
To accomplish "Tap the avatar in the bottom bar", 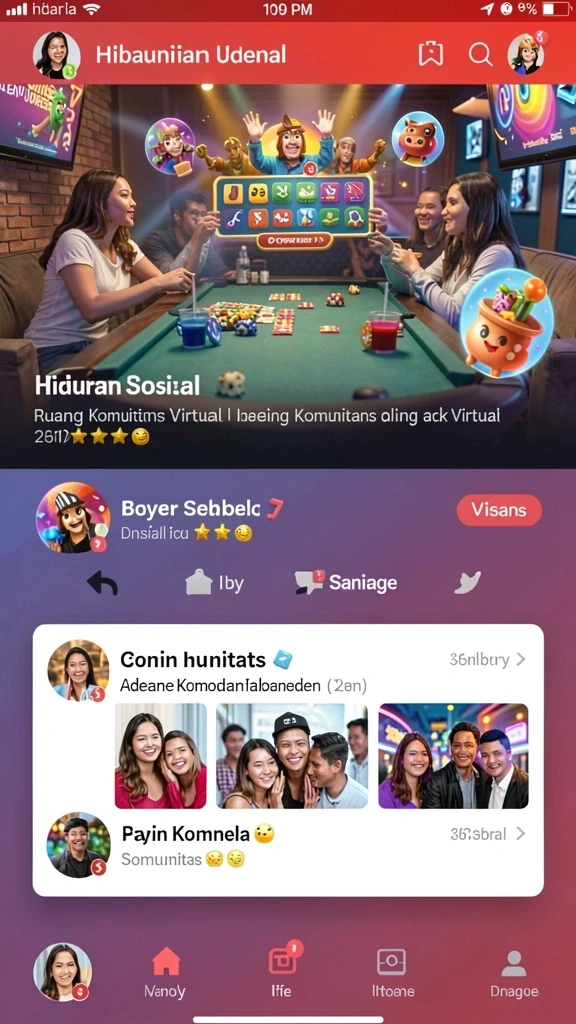I will click(62, 972).
